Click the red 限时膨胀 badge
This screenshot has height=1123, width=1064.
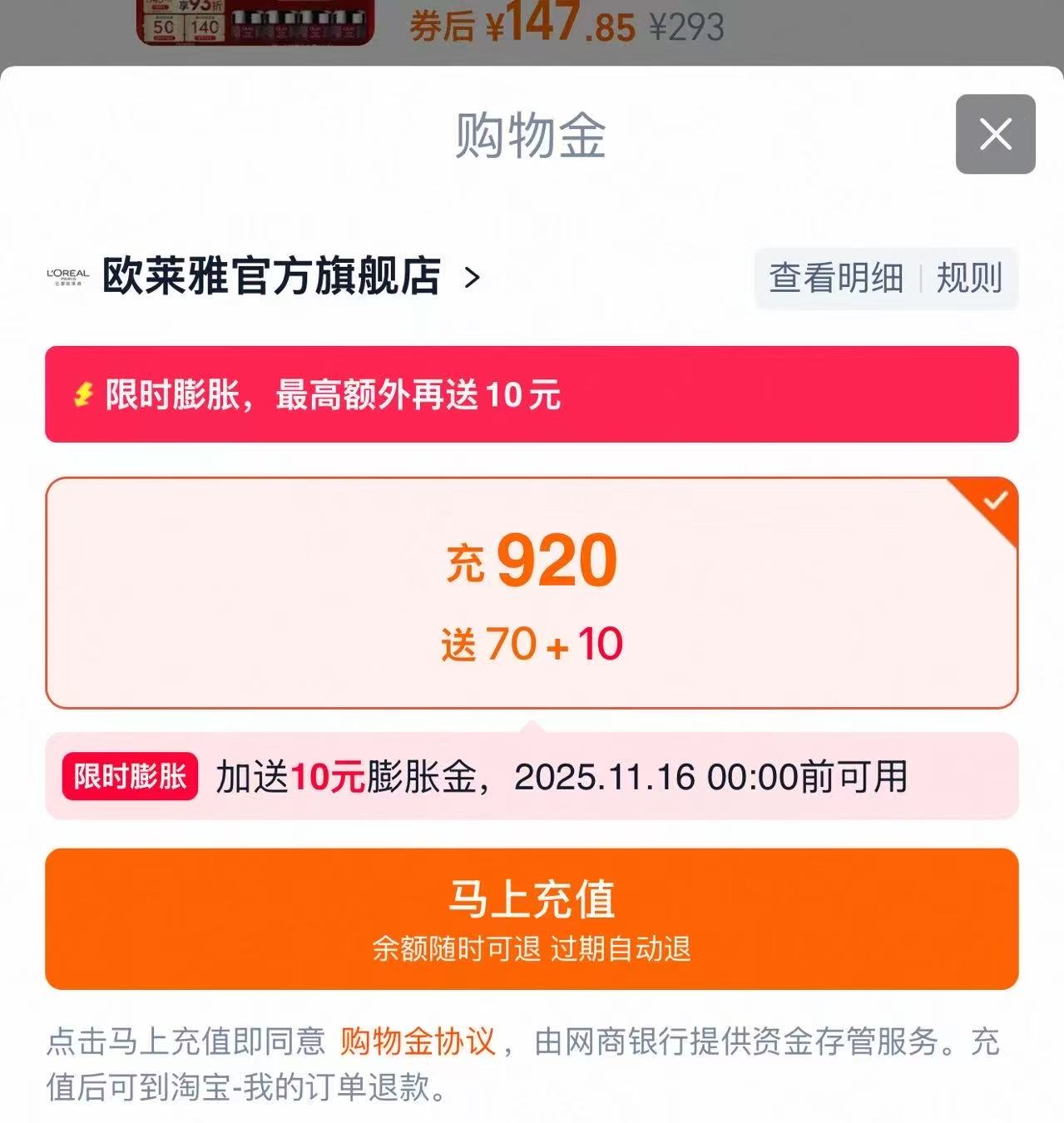point(130,774)
